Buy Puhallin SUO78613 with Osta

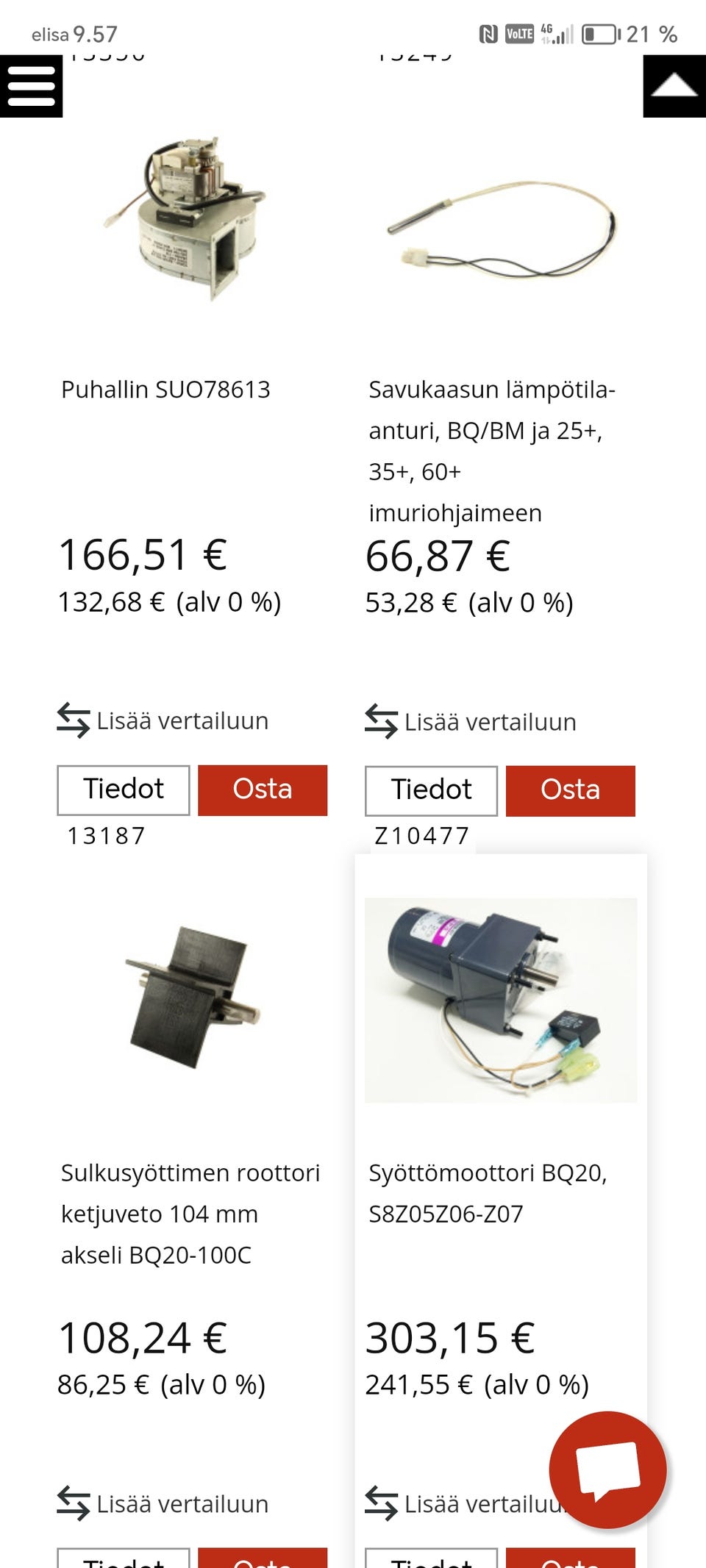pyautogui.click(x=263, y=790)
